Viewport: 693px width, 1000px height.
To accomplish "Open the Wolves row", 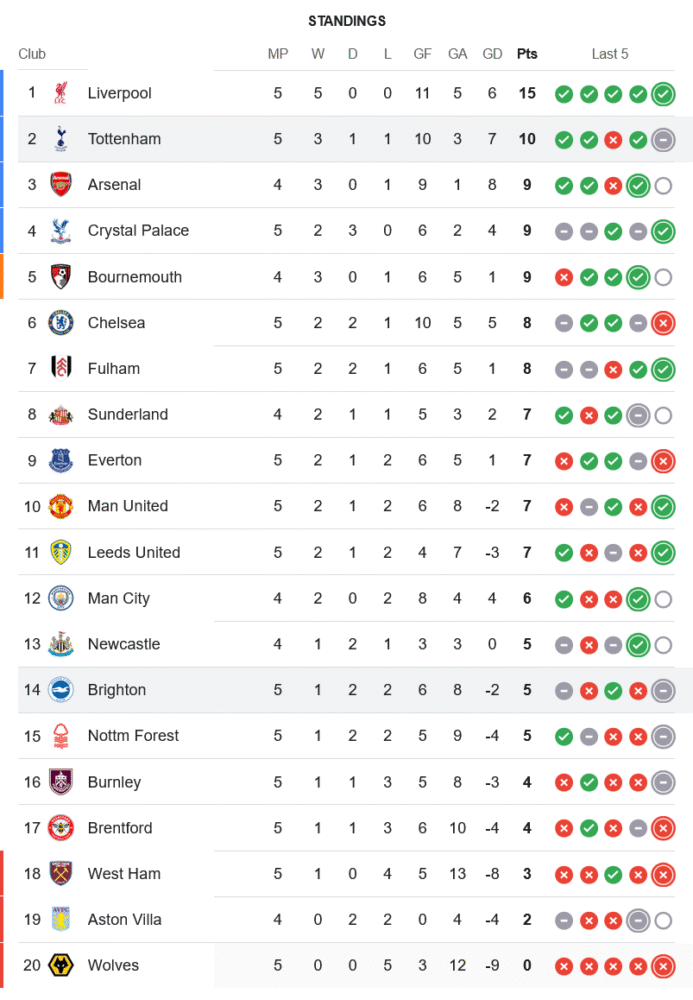I will click(x=113, y=966).
